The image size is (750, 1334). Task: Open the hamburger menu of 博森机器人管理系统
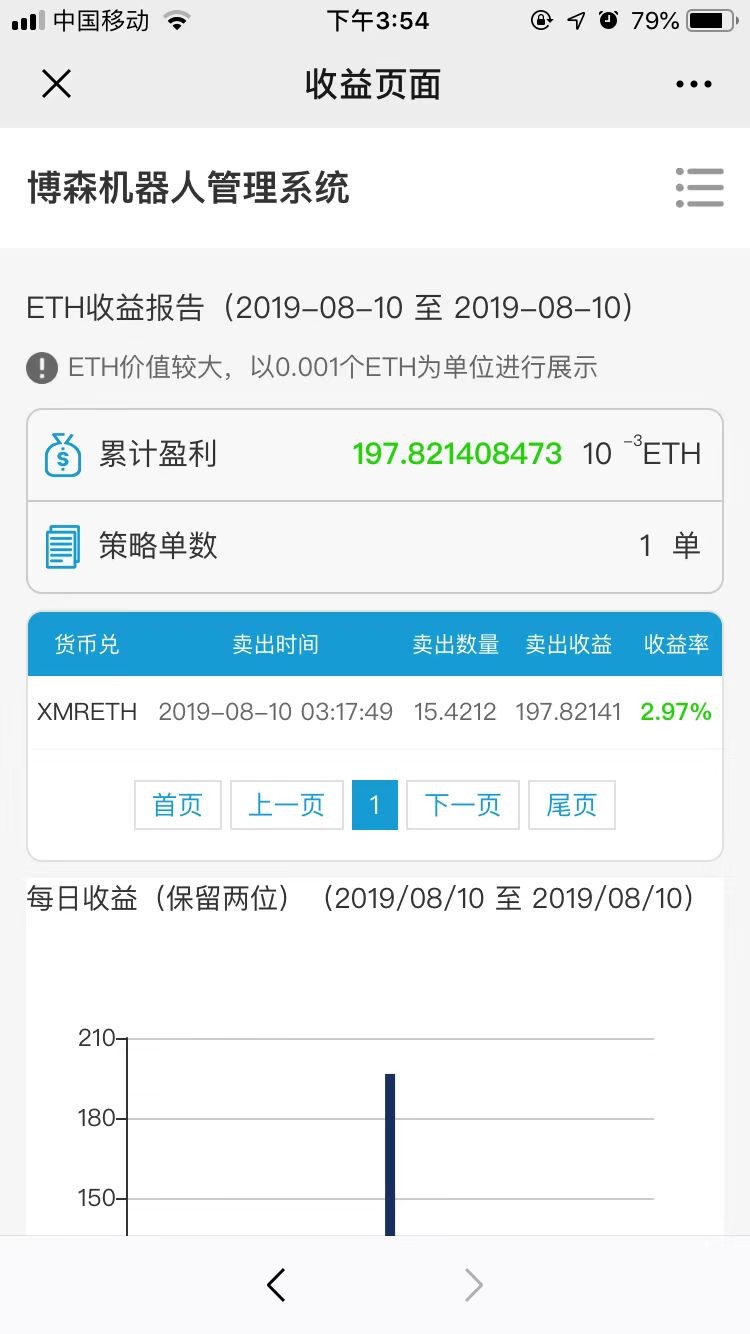click(699, 187)
